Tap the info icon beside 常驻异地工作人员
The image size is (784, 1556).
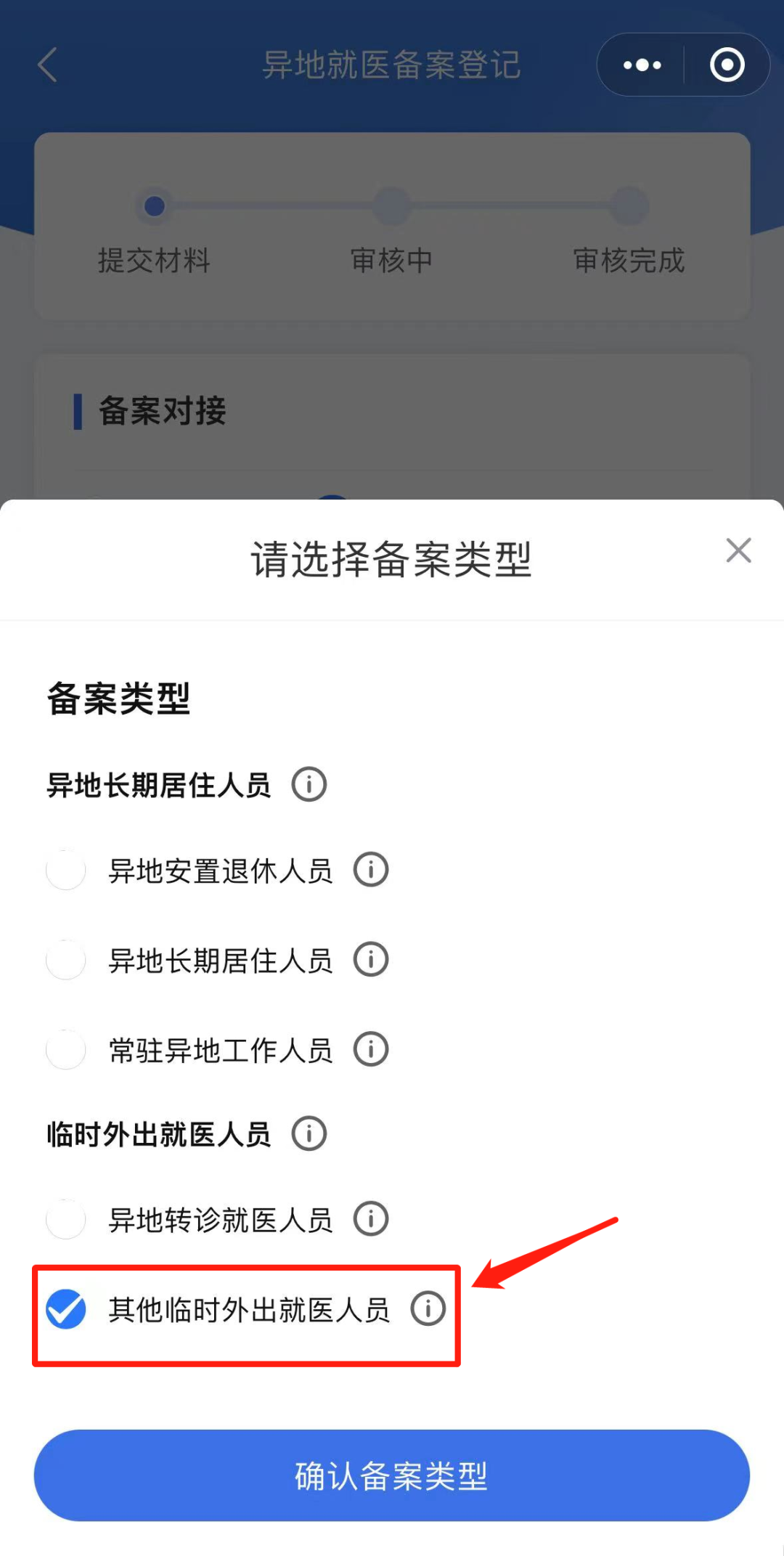coord(370,1048)
